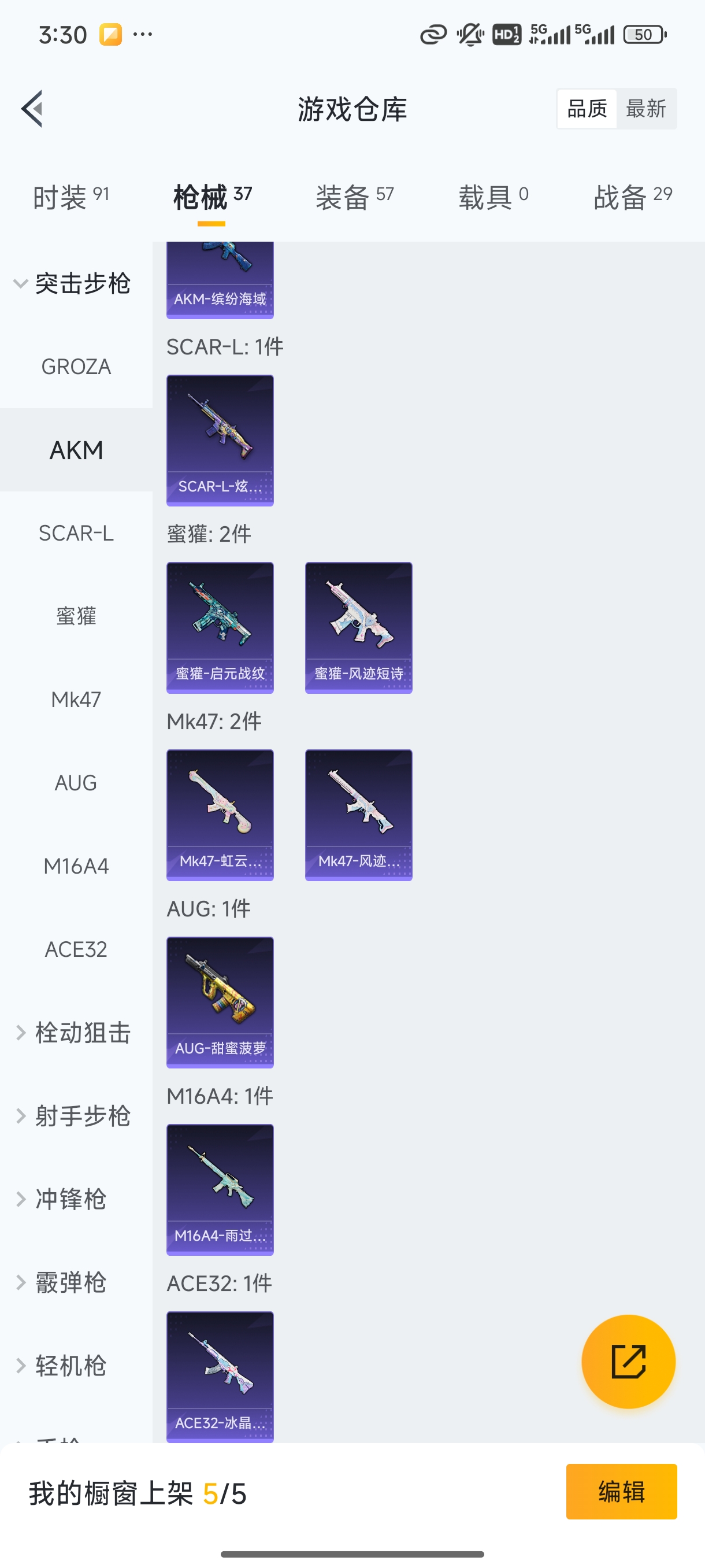Toggle sorting to 最新
This screenshot has width=705, height=1568.
647,108
